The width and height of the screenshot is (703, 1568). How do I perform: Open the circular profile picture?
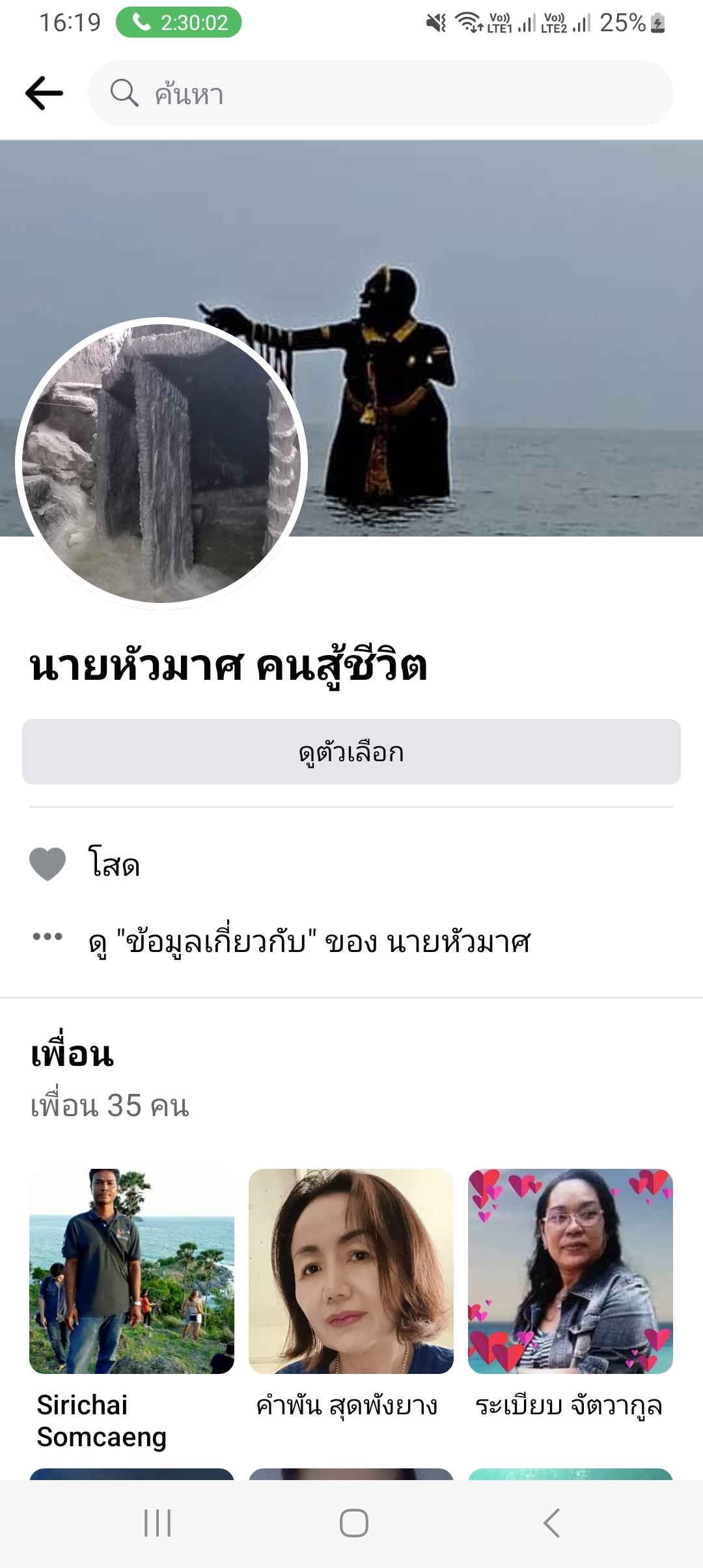161,463
